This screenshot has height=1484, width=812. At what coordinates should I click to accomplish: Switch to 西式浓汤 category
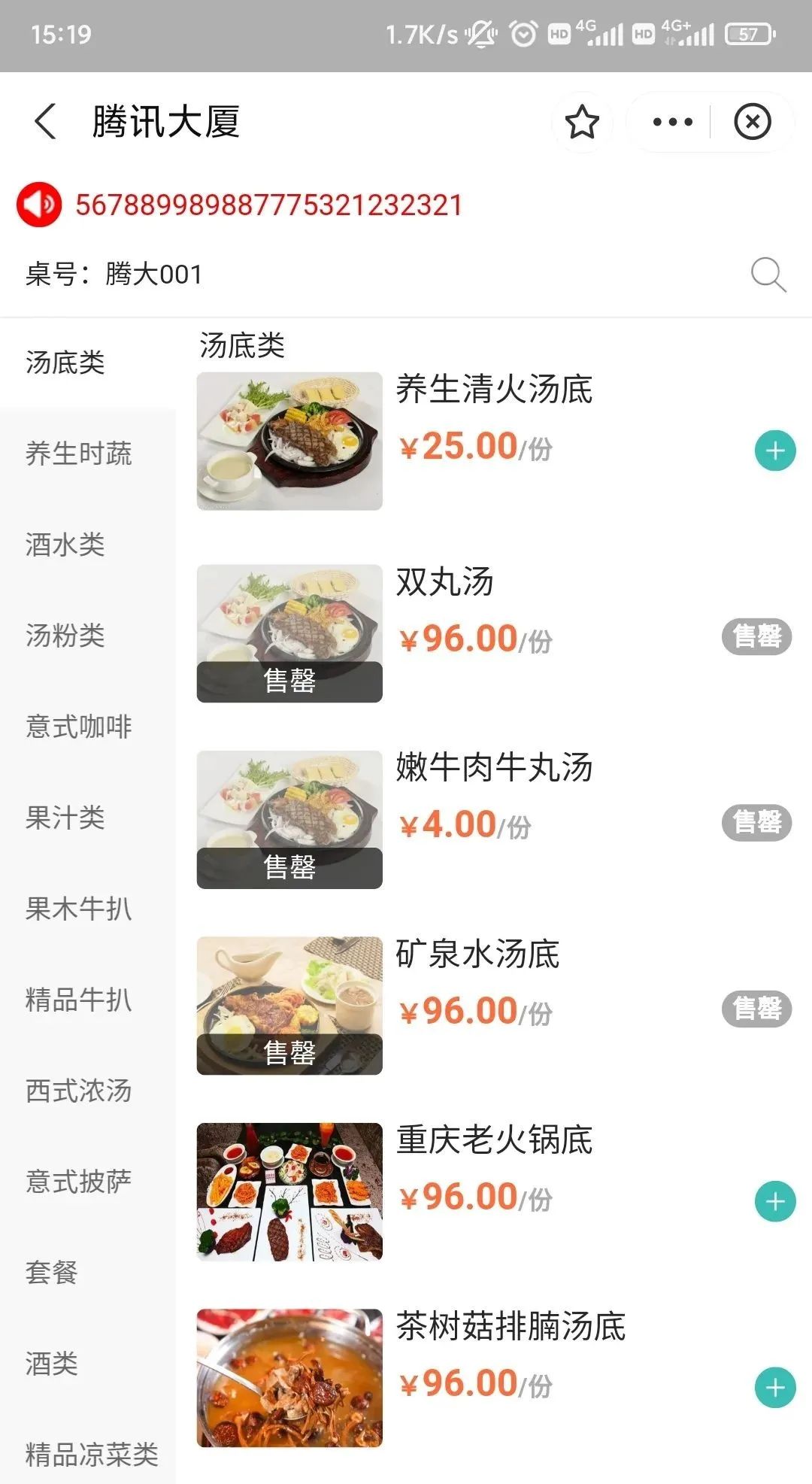[79, 1091]
